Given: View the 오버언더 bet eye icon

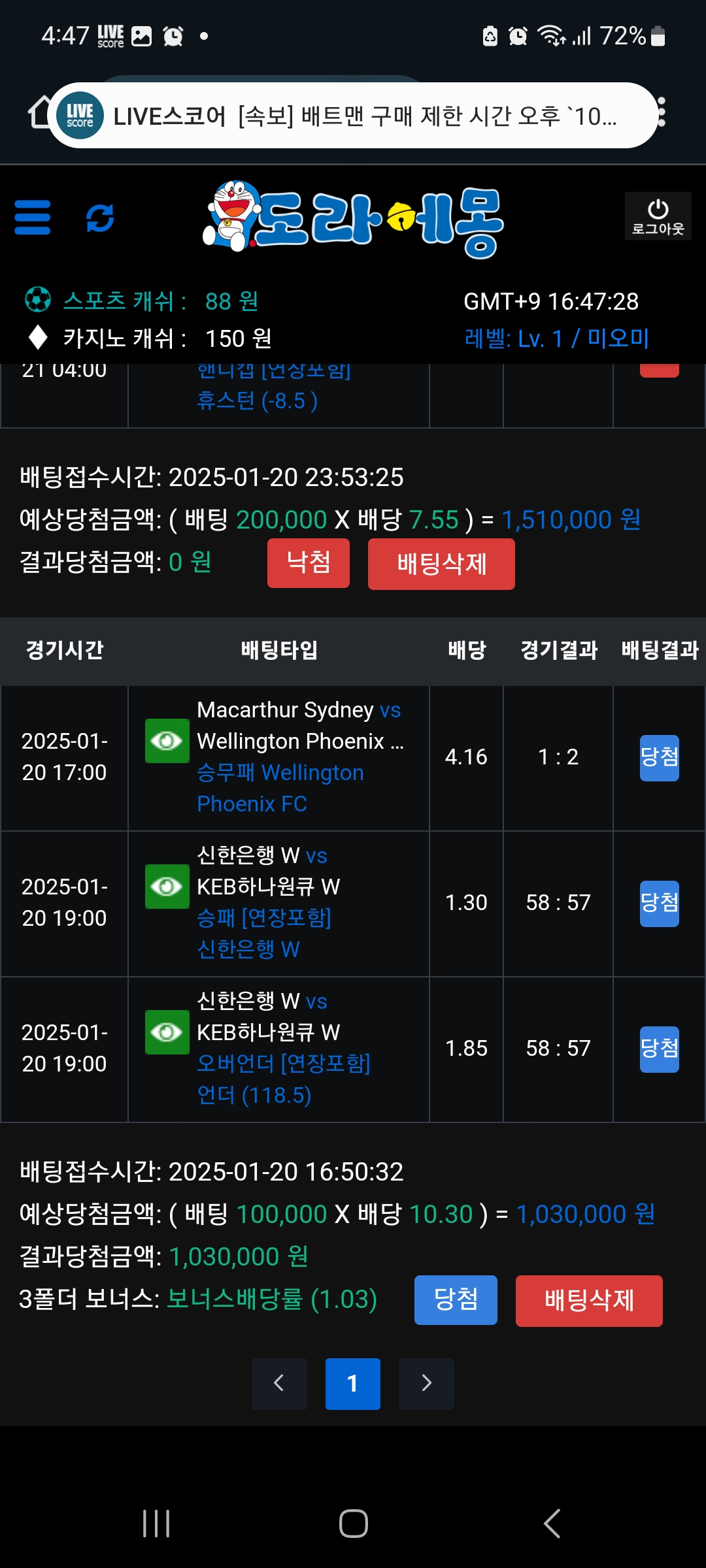Looking at the screenshot, I should (167, 1032).
